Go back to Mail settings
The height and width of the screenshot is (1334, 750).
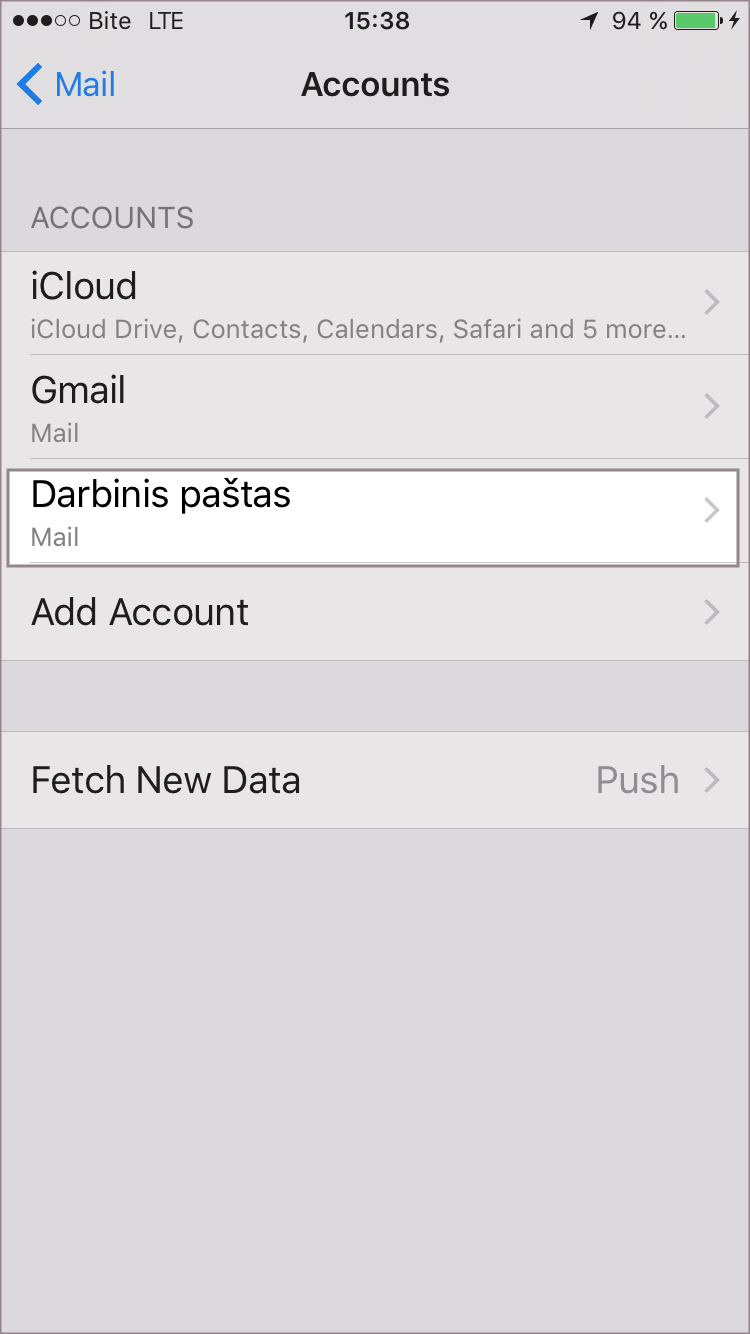pos(67,85)
